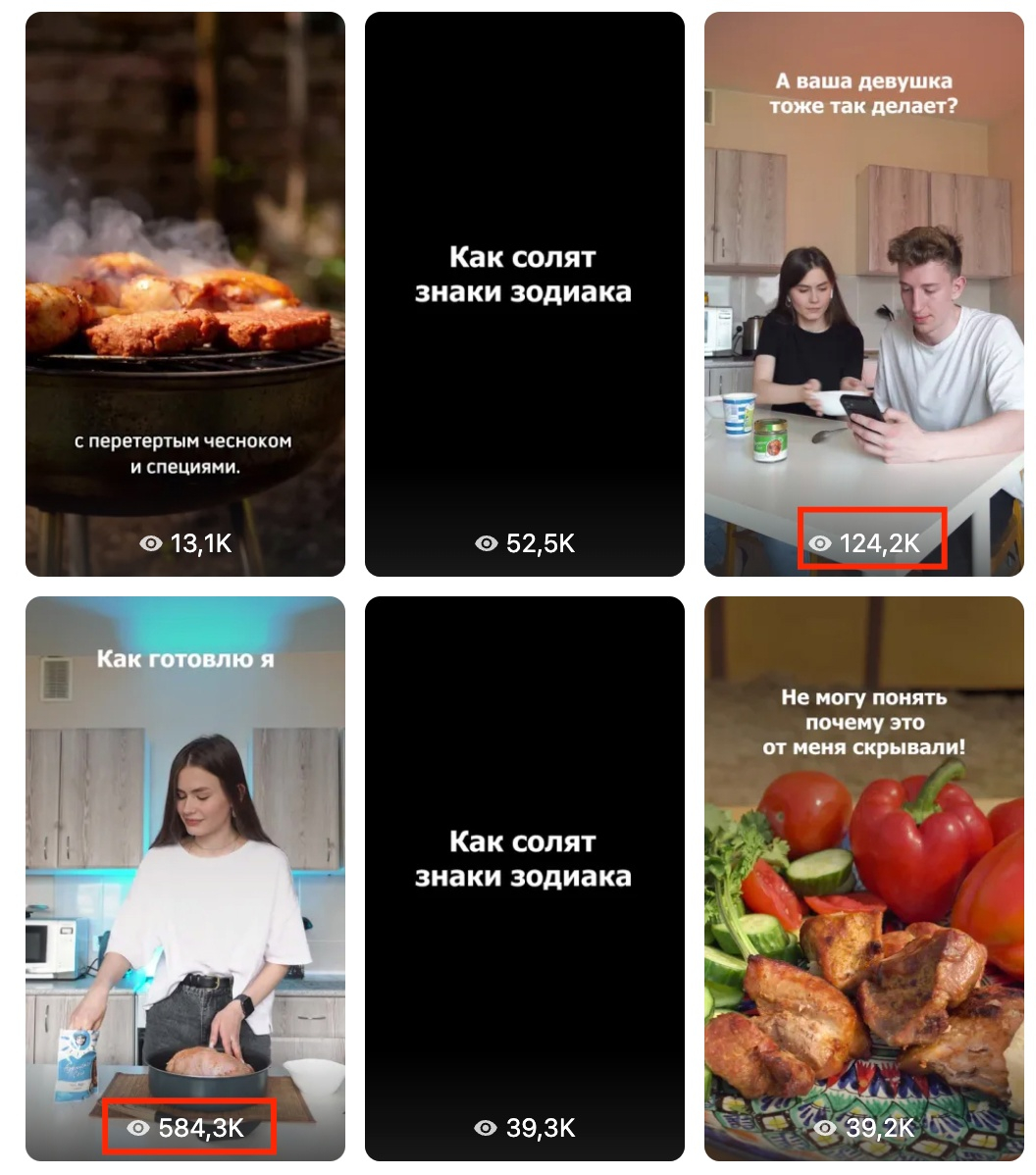This screenshot has width=1036, height=1175.
Task: Watch the 'Не могу понять почему это' clip
Action: coord(863,878)
